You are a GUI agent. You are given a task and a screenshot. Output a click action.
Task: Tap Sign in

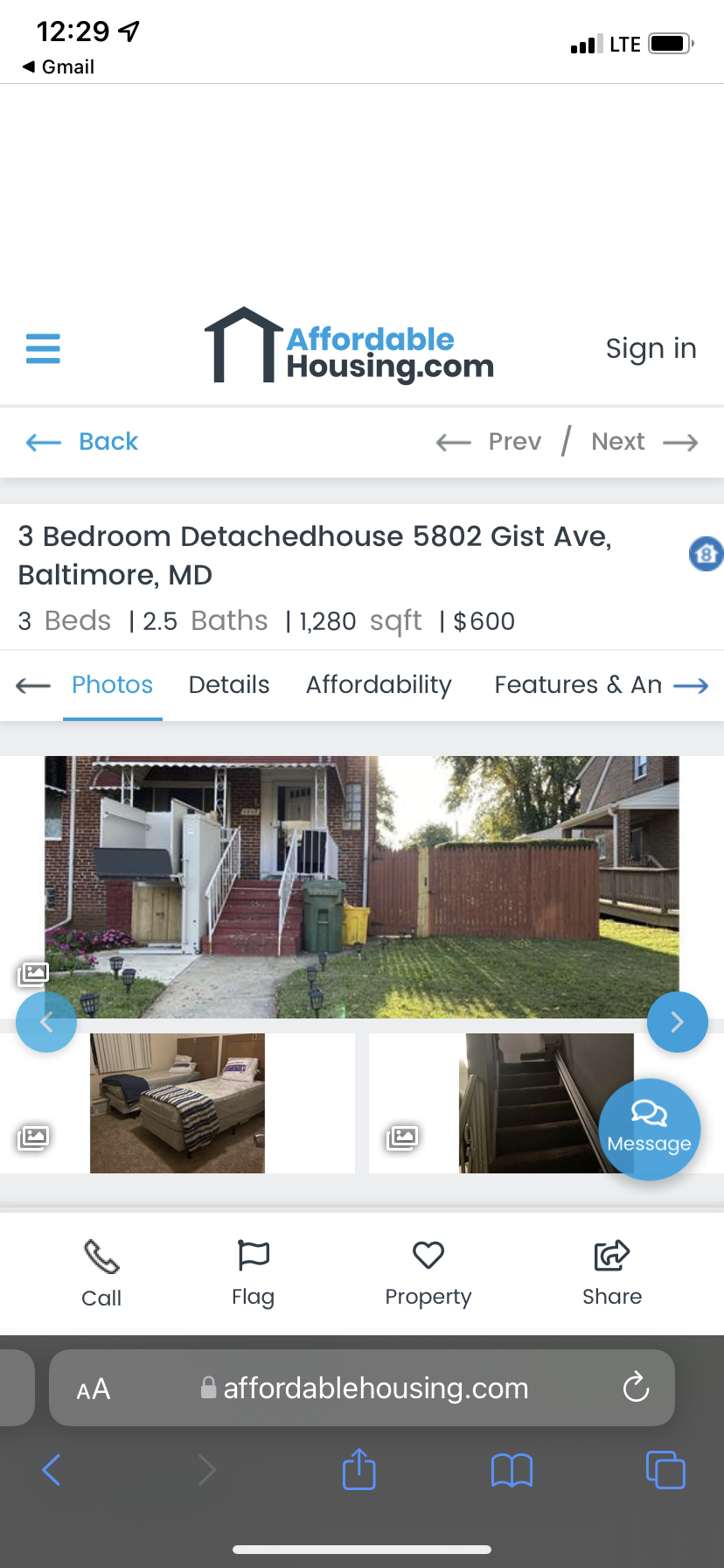[x=651, y=348]
